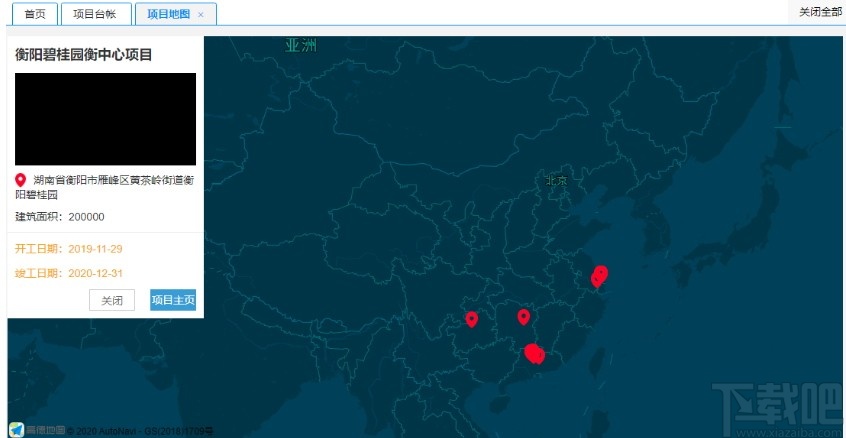Open 项目主页 for this project
The image size is (846, 438).
click(172, 300)
